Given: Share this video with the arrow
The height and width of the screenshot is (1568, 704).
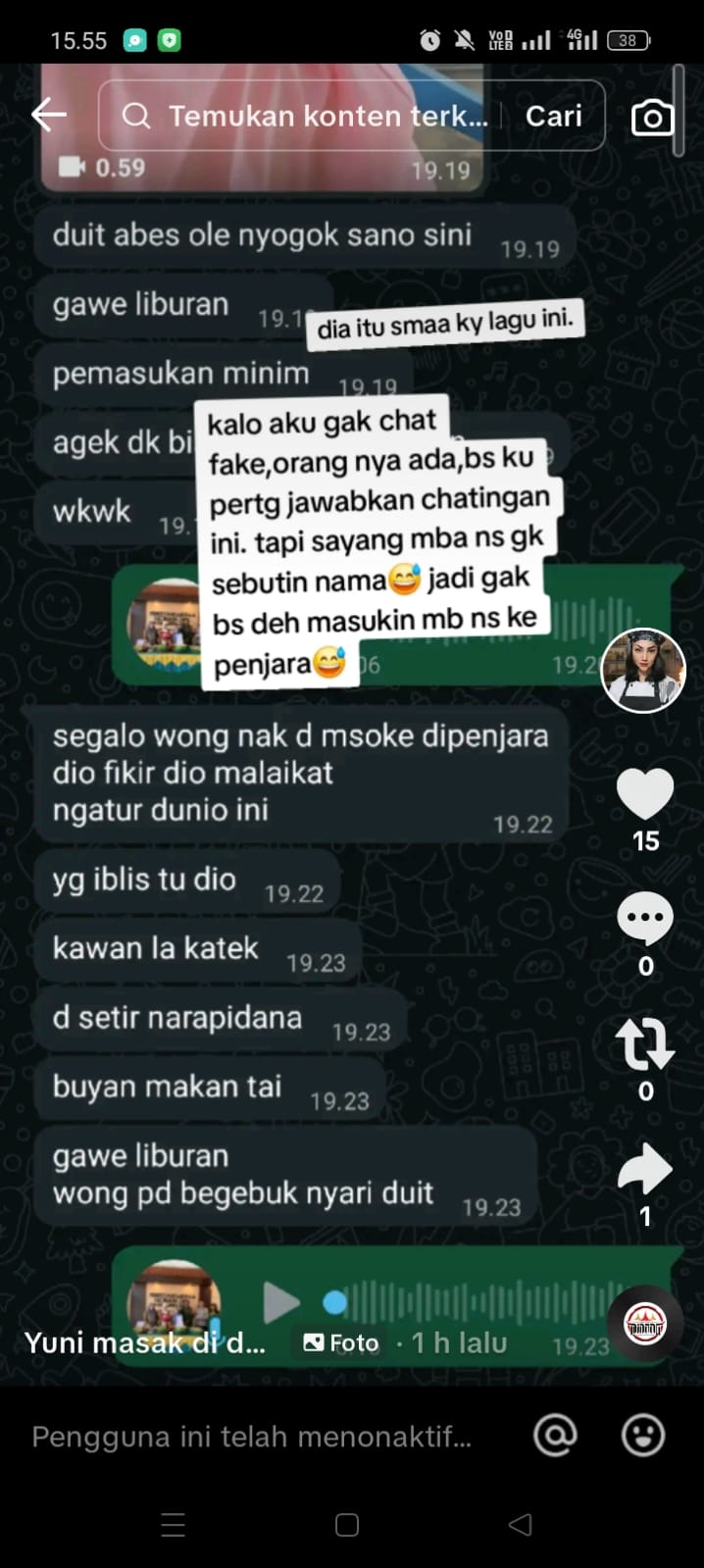Looking at the screenshot, I should point(645,1169).
